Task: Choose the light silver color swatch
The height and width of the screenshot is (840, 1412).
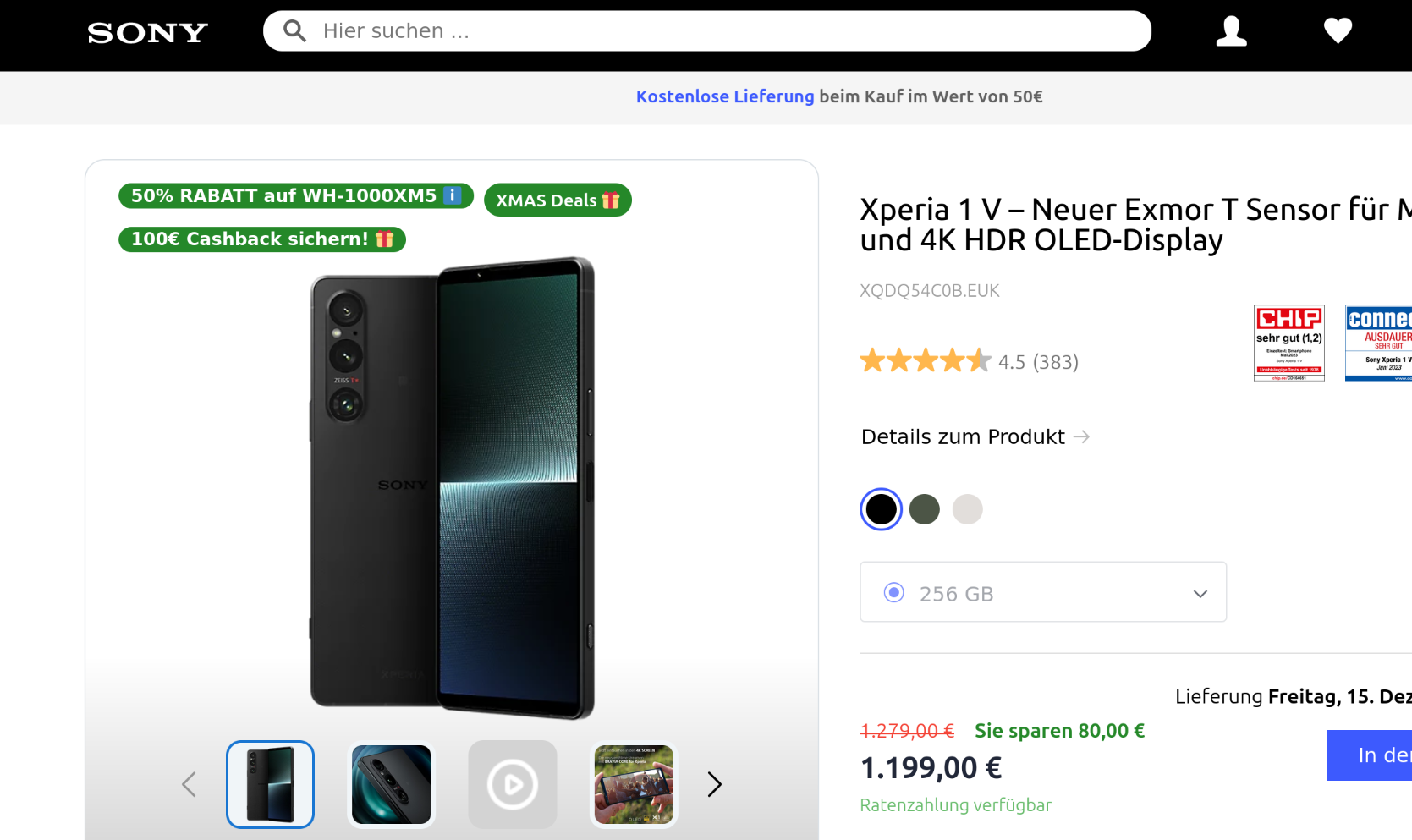Action: (967, 509)
